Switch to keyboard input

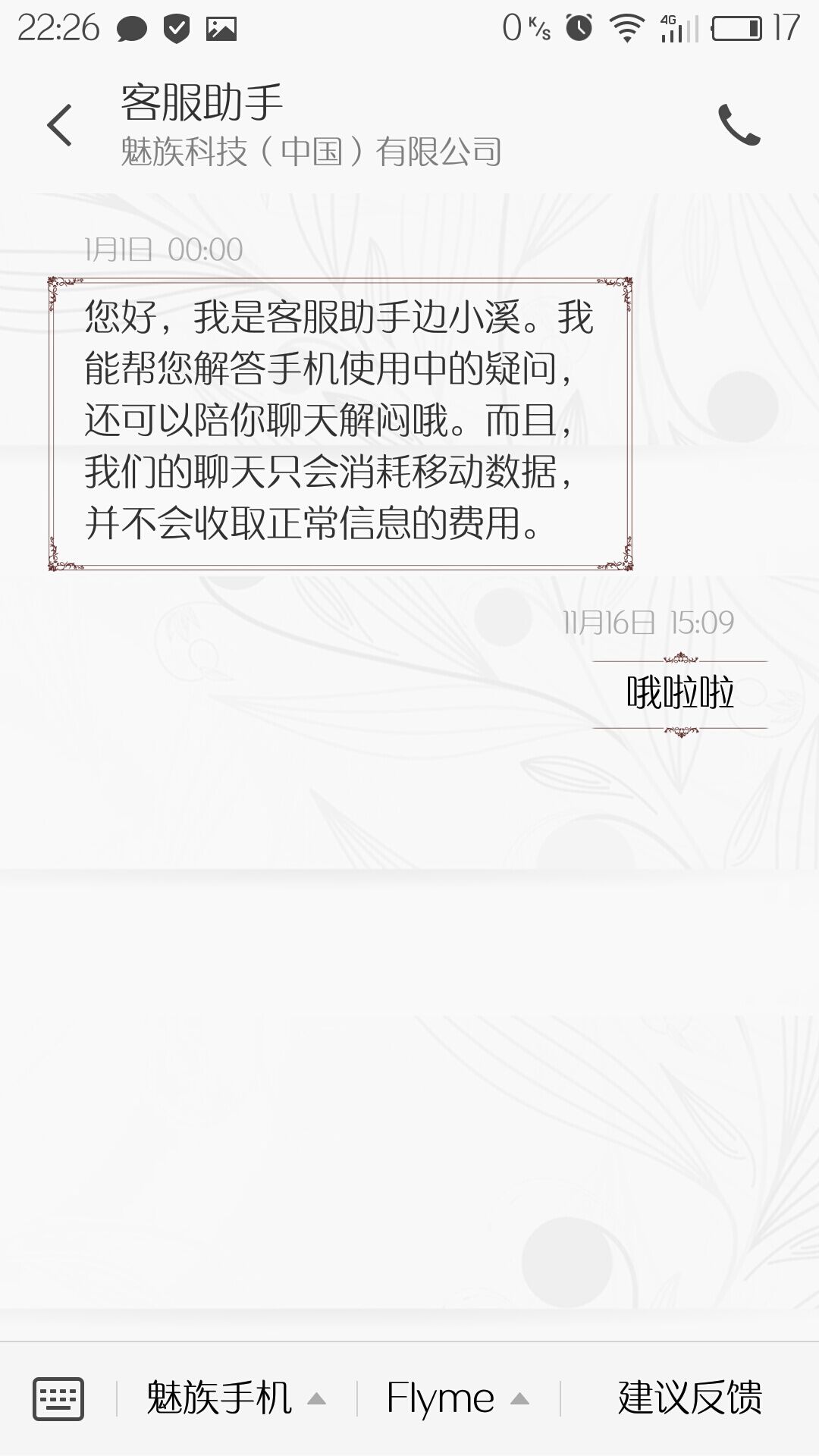click(58, 1398)
